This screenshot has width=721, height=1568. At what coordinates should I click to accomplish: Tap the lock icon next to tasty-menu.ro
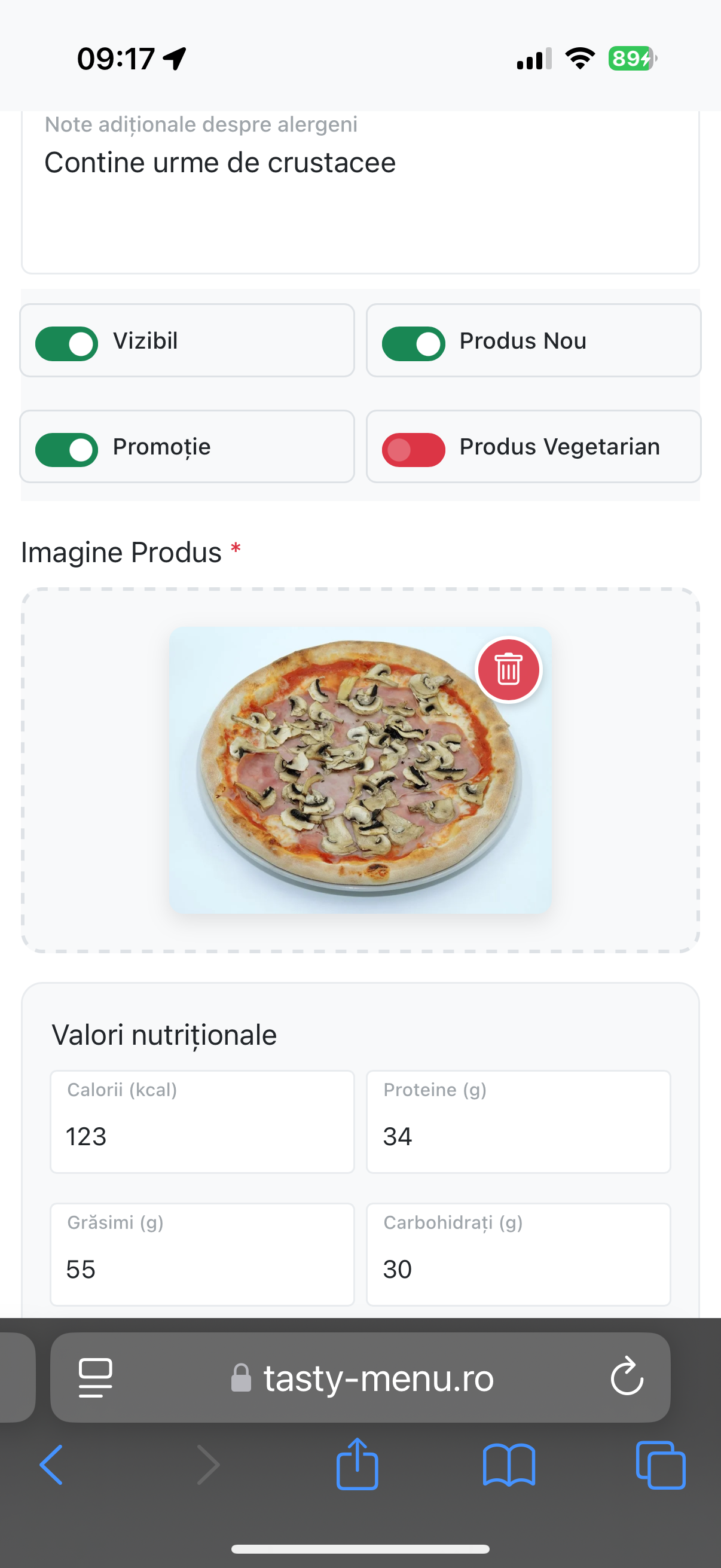(241, 1378)
